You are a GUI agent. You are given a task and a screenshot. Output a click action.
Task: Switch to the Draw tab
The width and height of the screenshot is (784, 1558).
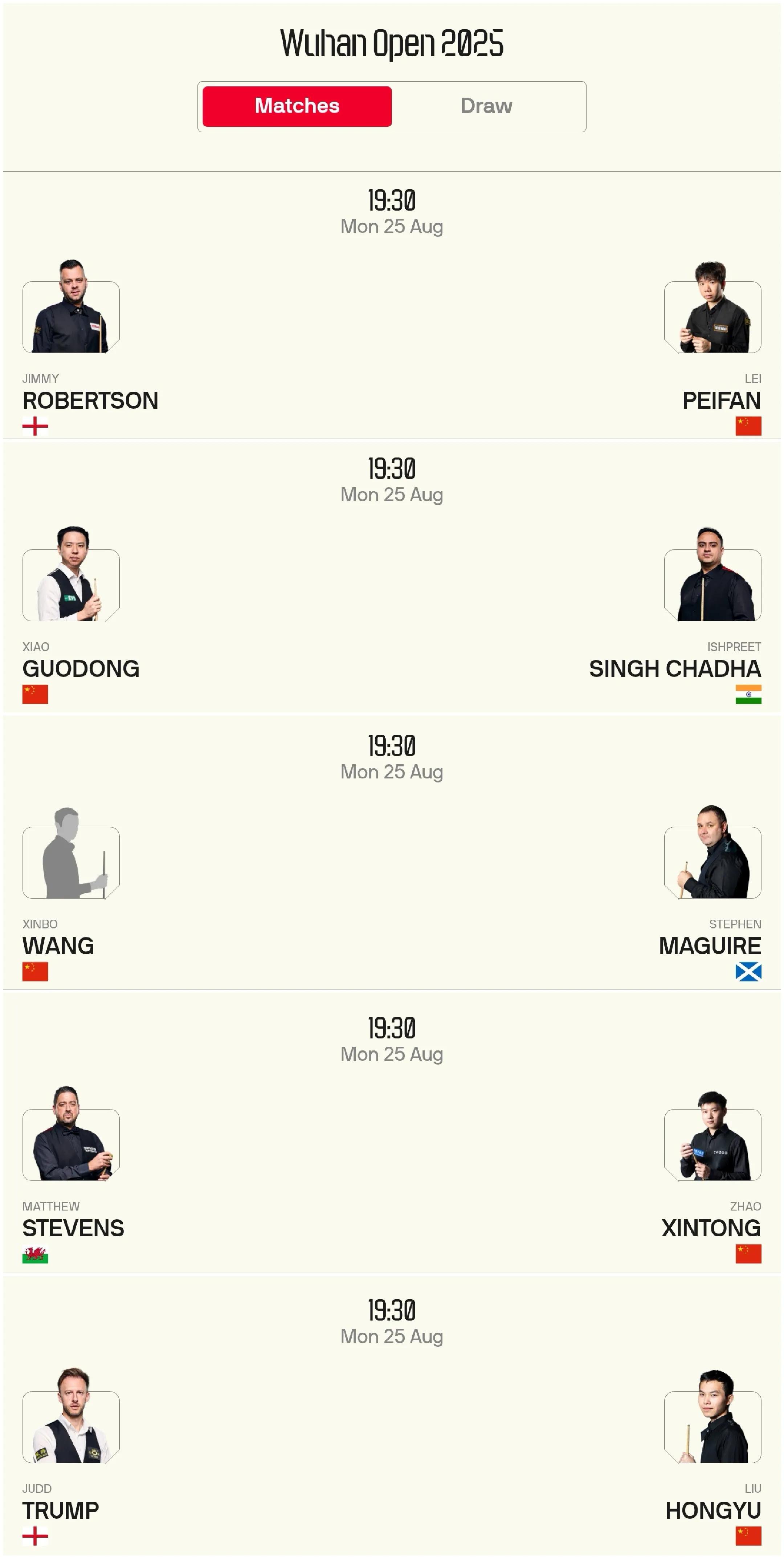pos(486,106)
